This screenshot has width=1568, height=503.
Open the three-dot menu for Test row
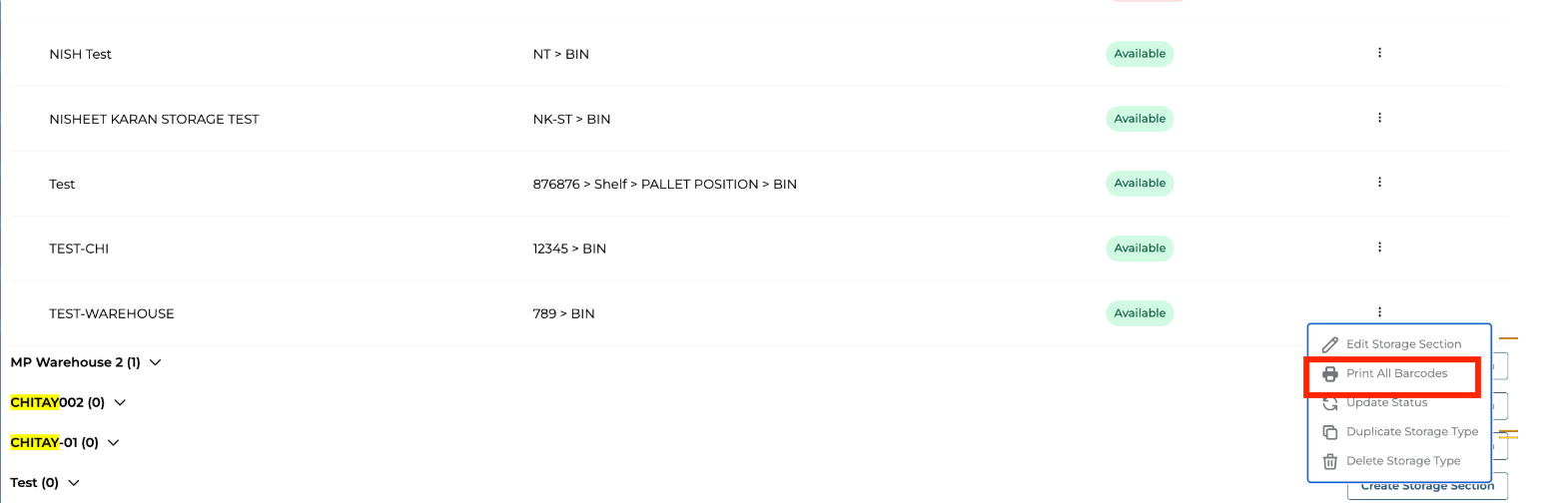click(1379, 183)
